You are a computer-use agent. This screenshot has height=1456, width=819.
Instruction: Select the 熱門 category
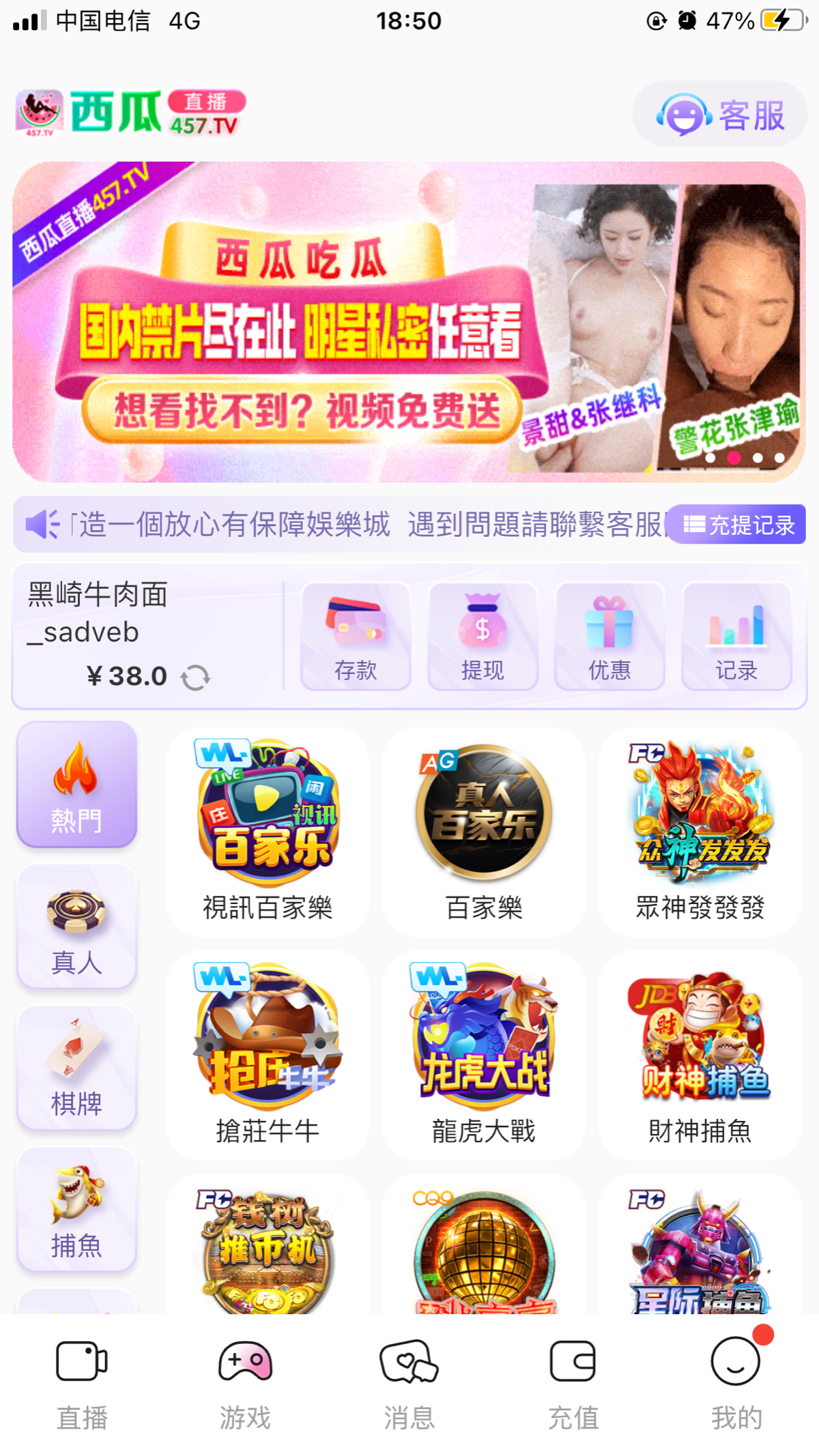point(76,785)
